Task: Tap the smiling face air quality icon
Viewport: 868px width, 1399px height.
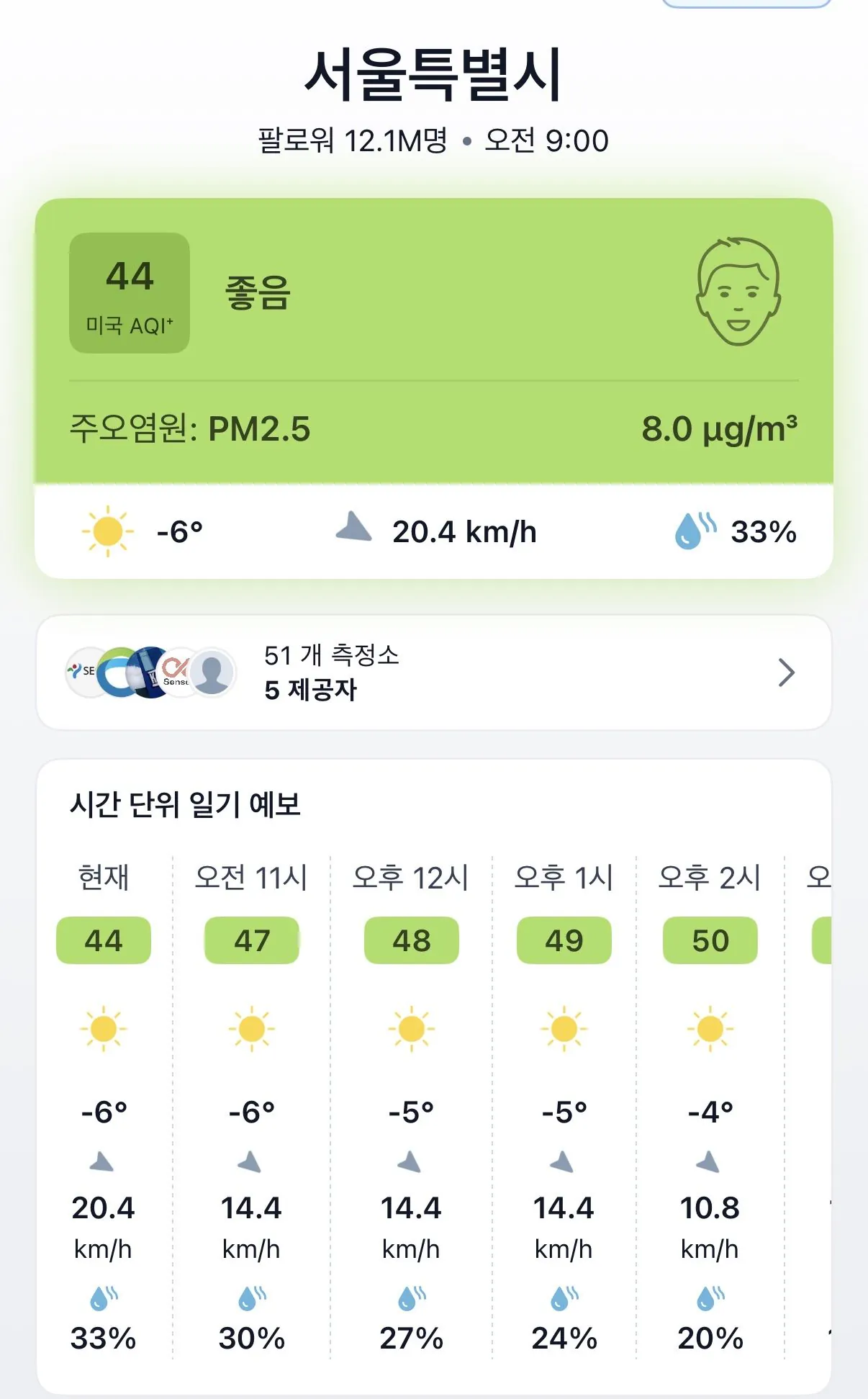Action: coord(738,293)
